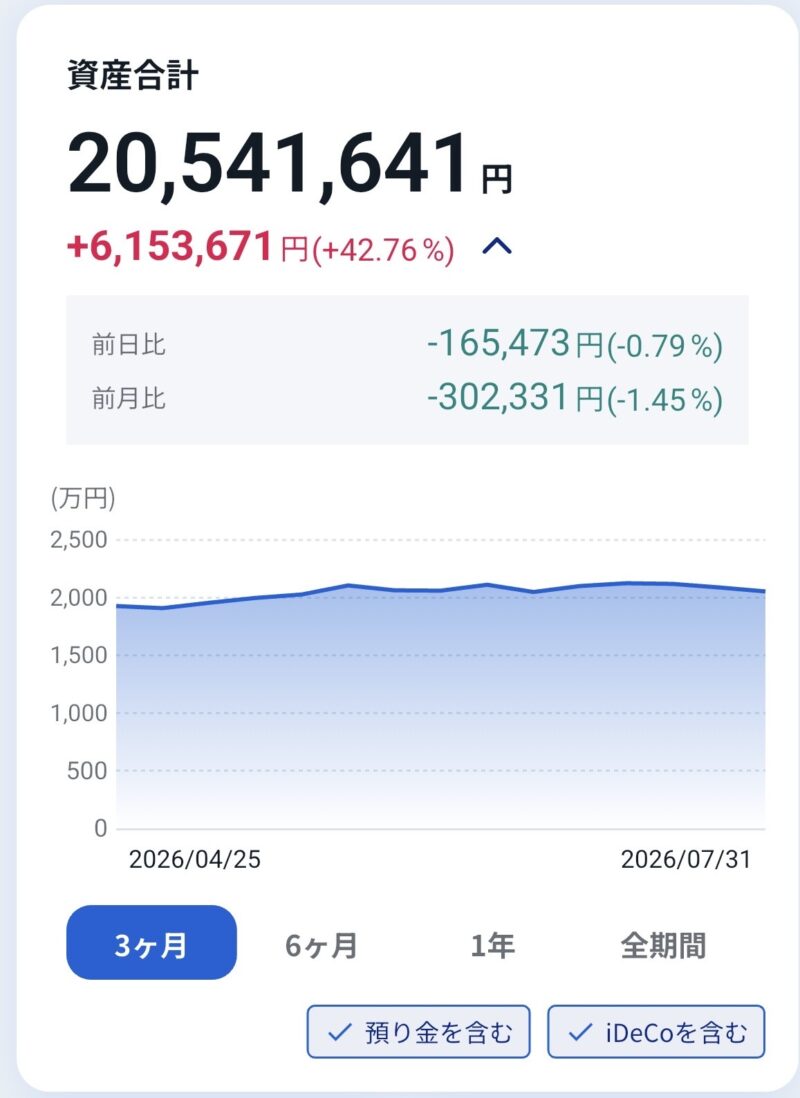Select the 3ヶ月 period
Image resolution: width=800 pixels, height=1098 pixels.
(151, 943)
